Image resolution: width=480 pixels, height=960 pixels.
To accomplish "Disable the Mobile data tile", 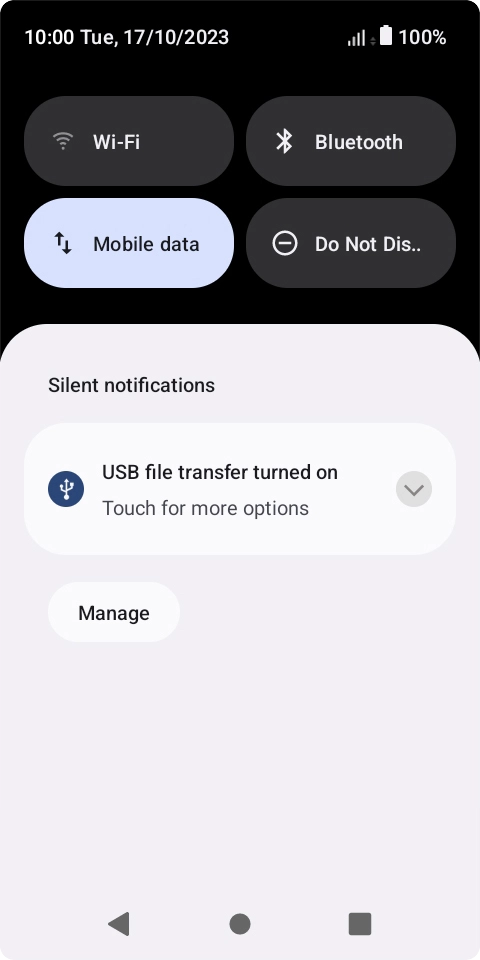I will pyautogui.click(x=129, y=243).
